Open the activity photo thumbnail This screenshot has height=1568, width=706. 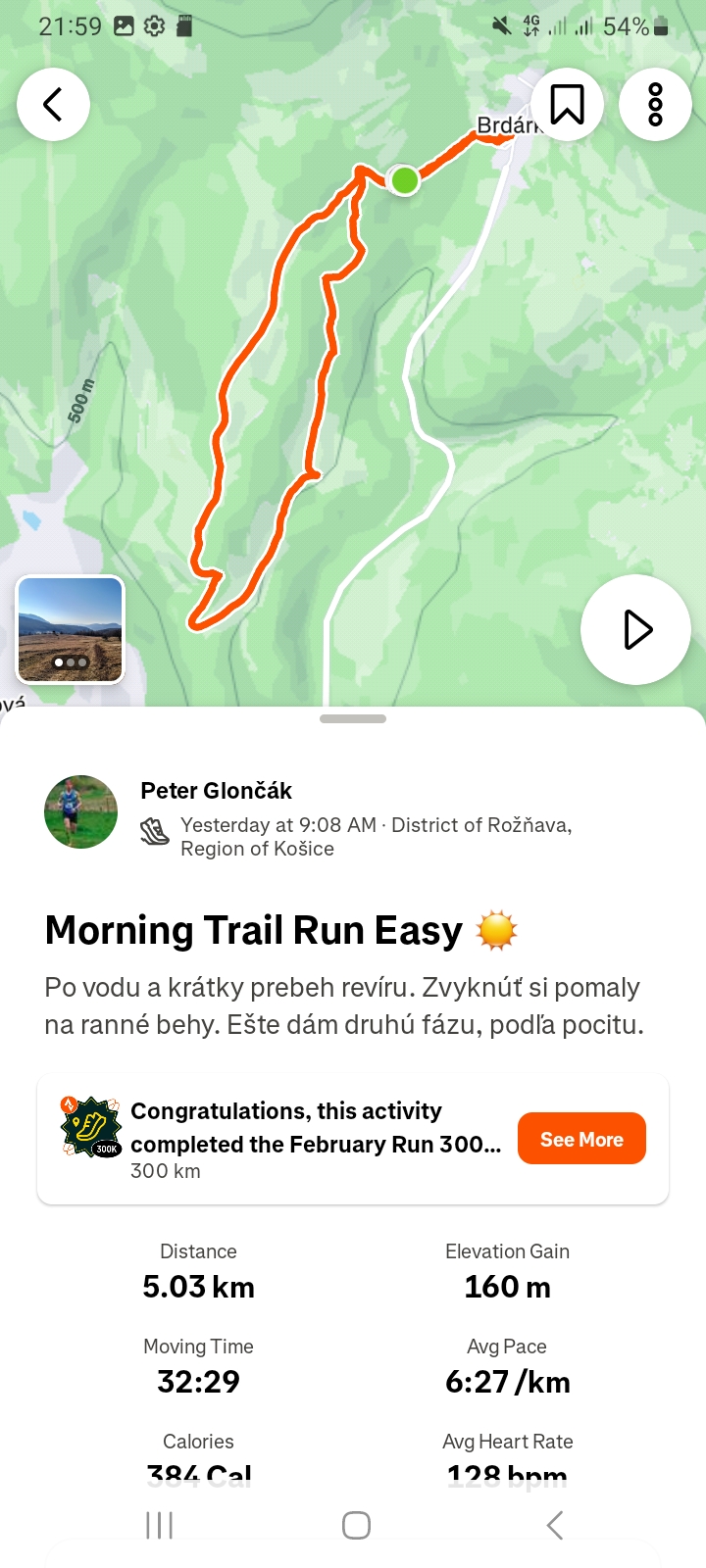[x=71, y=629]
